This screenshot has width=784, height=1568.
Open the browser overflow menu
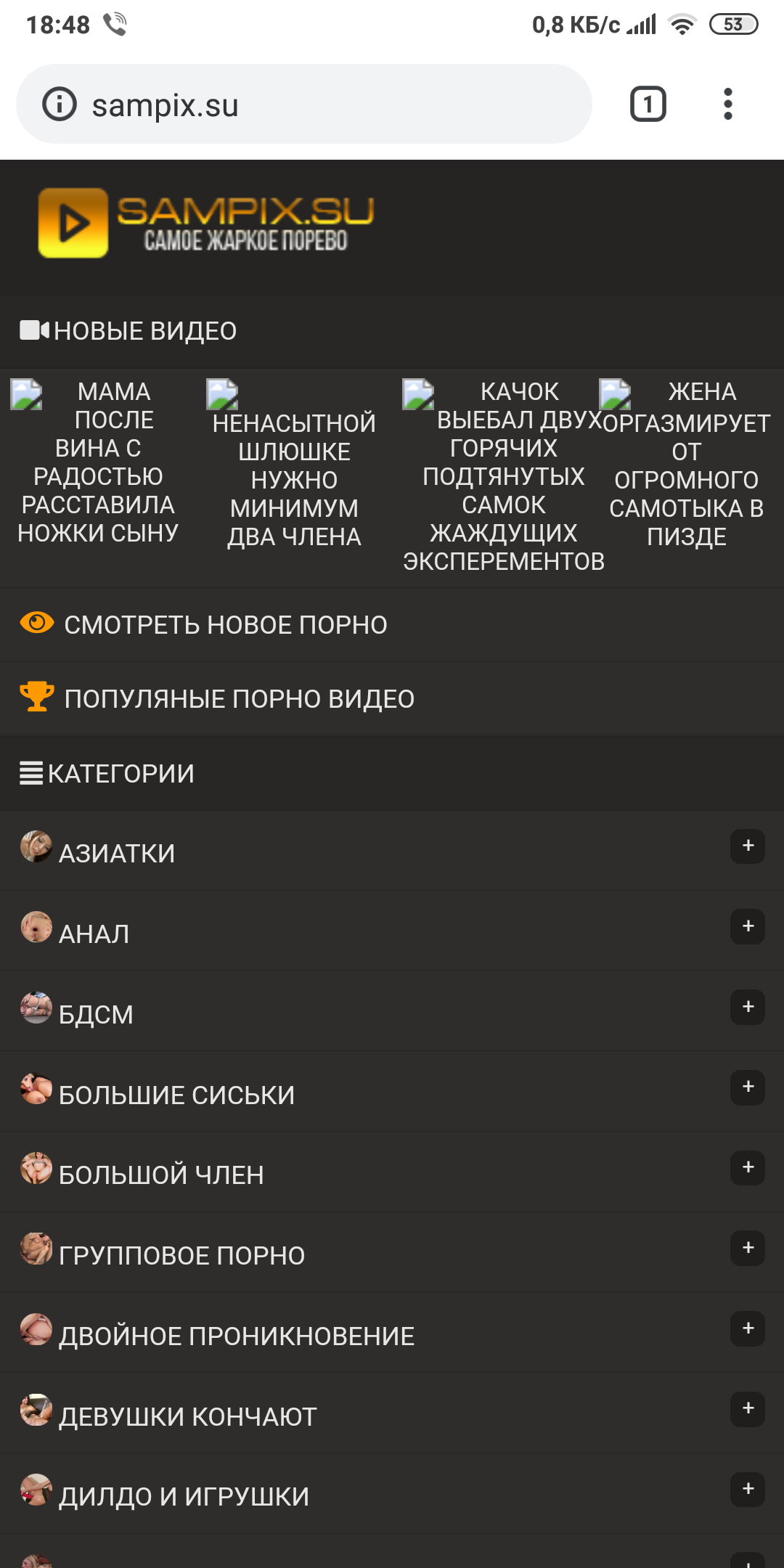pos(727,105)
